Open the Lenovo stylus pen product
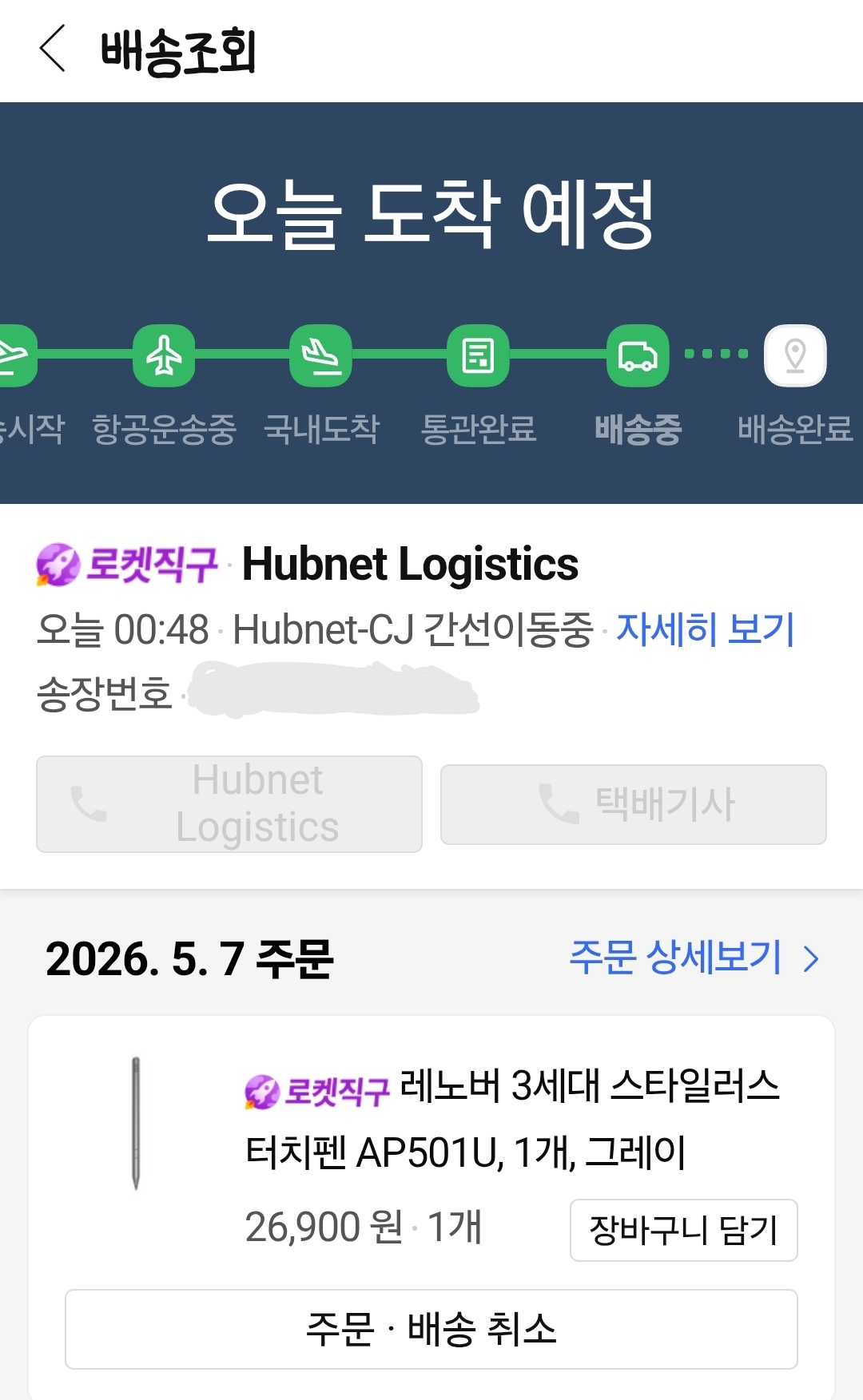Viewport: 863px width, 1400px height. click(x=511, y=1118)
